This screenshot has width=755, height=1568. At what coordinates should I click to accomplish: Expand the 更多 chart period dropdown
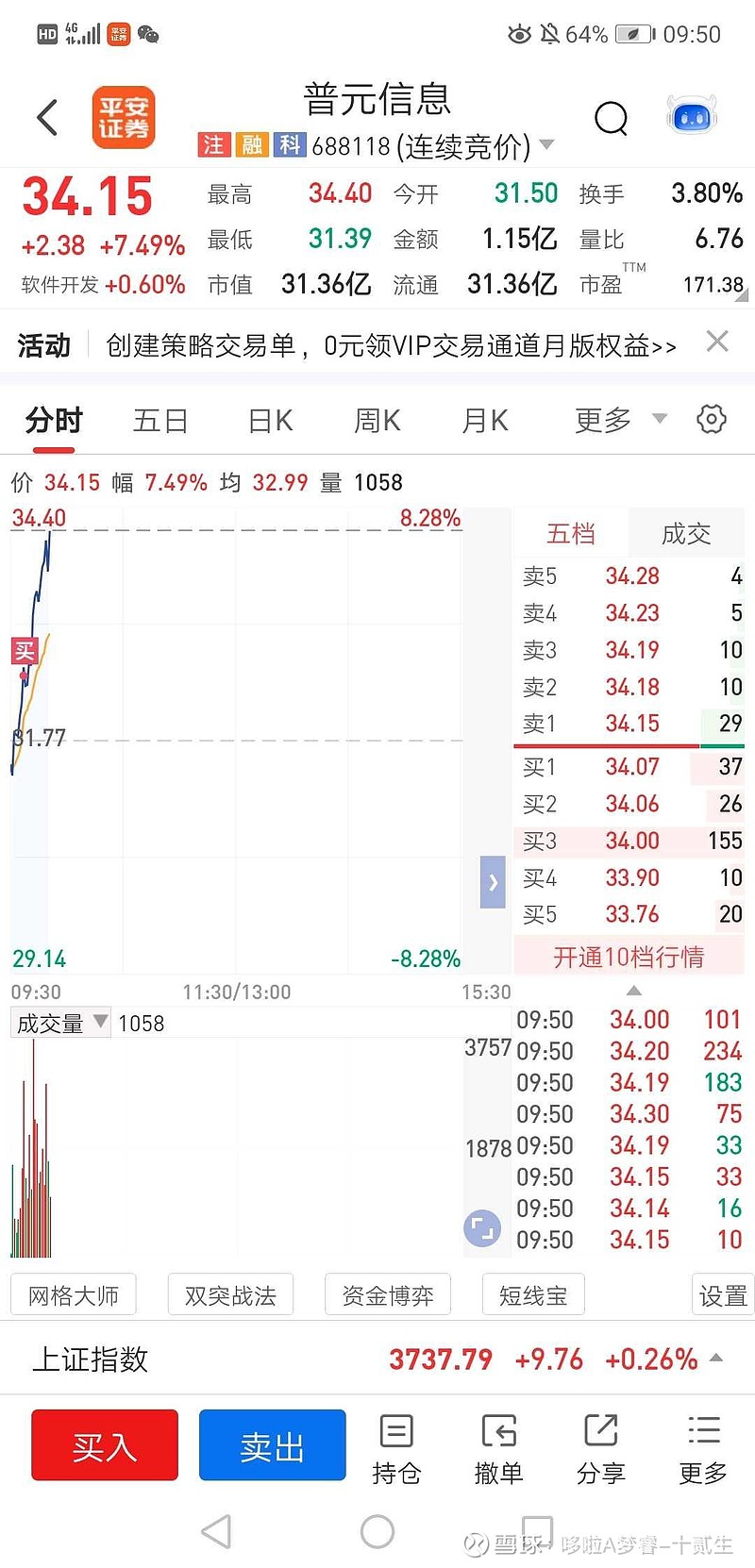620,420
